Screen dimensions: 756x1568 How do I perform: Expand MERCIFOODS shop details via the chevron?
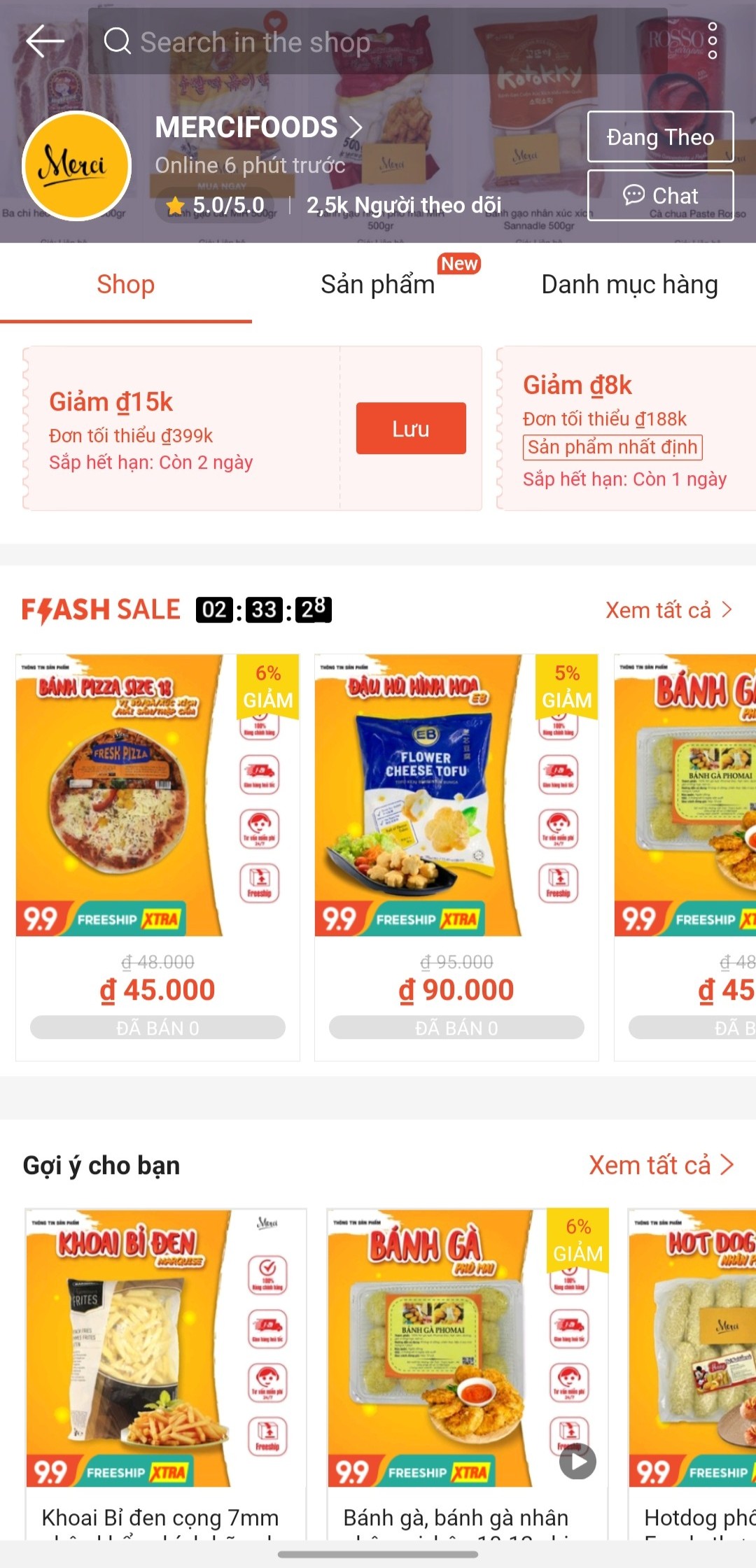[357, 127]
